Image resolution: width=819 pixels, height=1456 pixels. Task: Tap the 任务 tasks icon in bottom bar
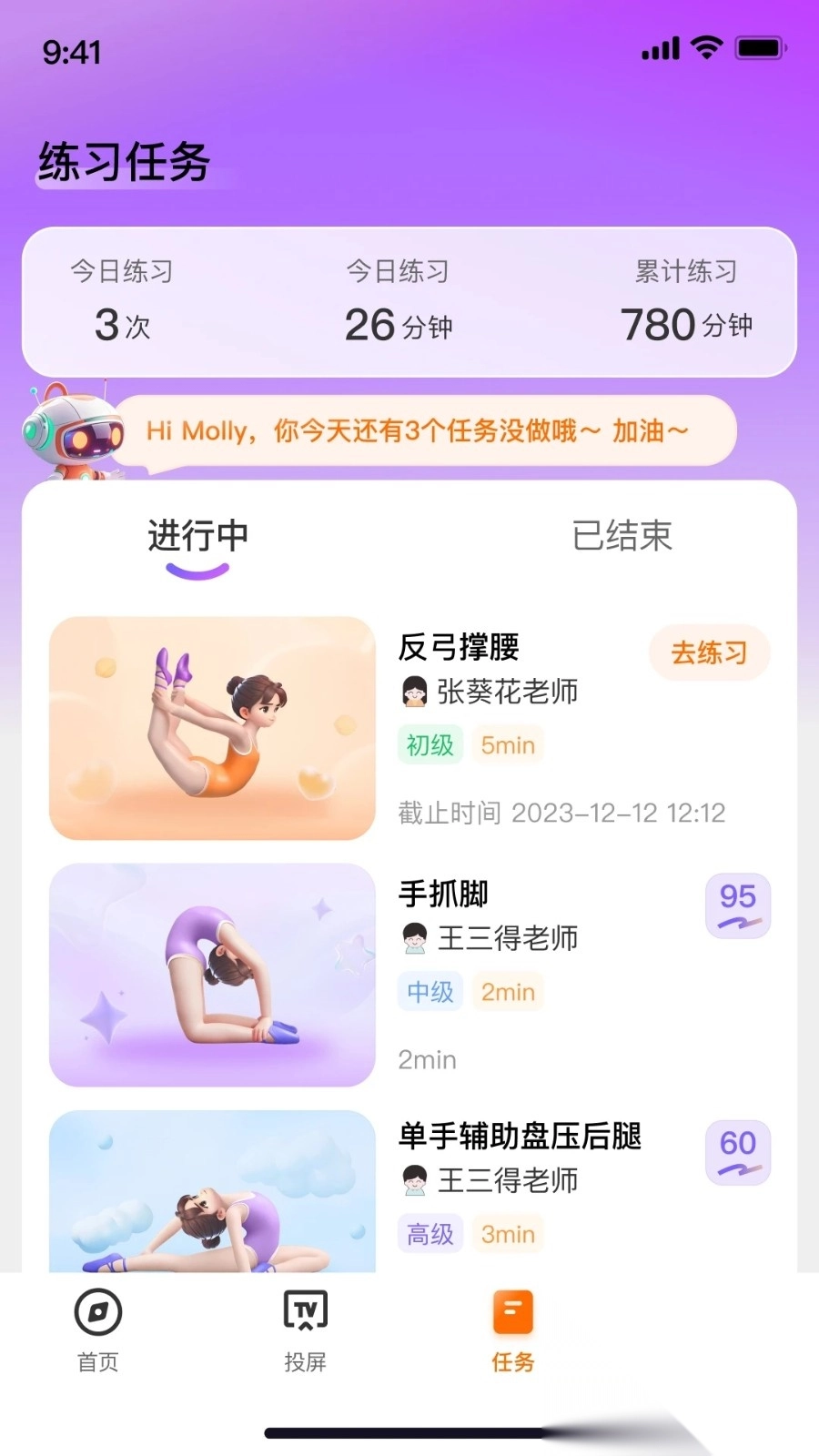pos(512,1311)
